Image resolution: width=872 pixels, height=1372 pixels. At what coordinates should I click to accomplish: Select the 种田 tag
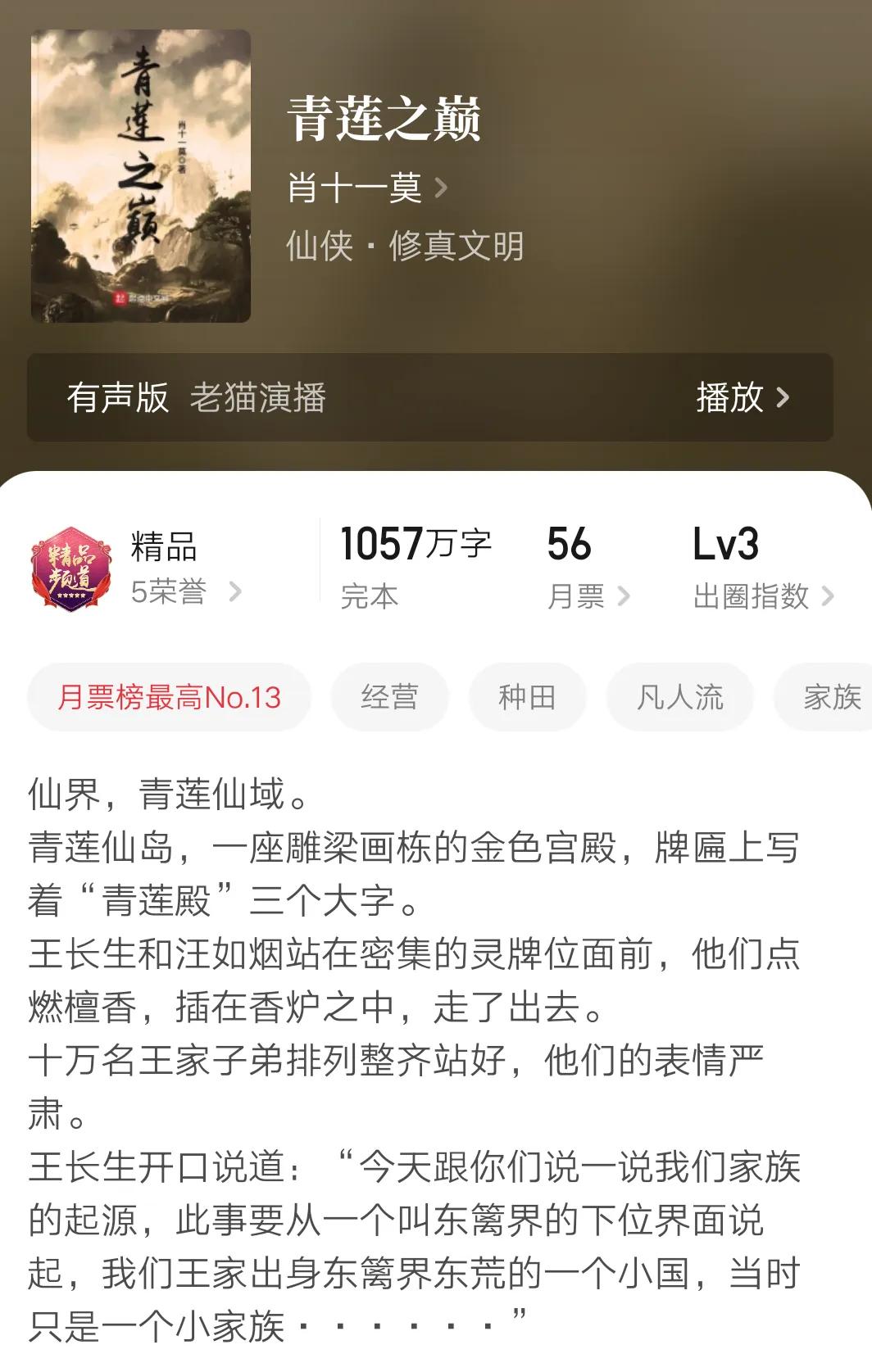click(x=527, y=698)
